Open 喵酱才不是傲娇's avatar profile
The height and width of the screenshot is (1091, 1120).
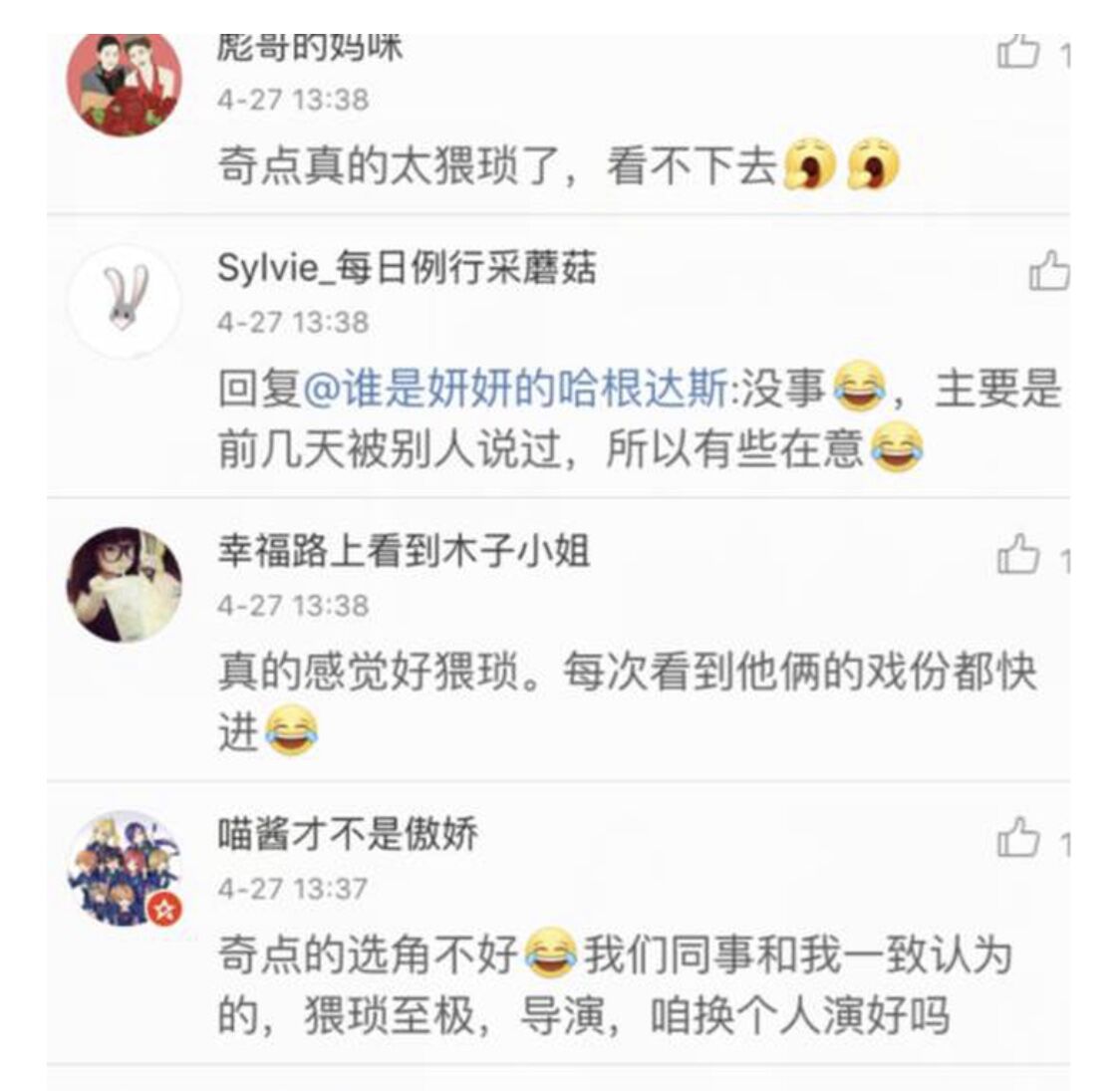[124, 868]
